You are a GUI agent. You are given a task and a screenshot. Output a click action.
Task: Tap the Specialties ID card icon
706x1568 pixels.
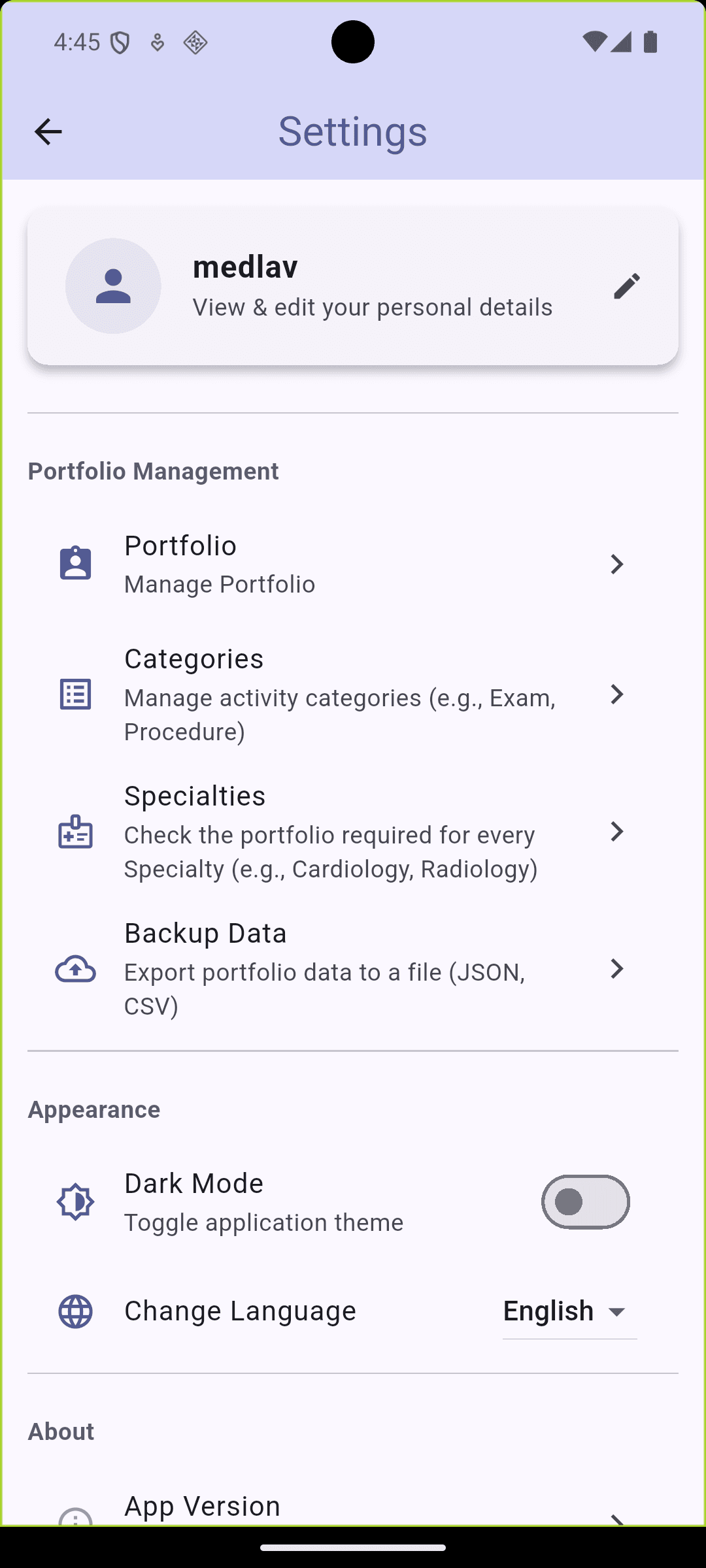tap(76, 832)
